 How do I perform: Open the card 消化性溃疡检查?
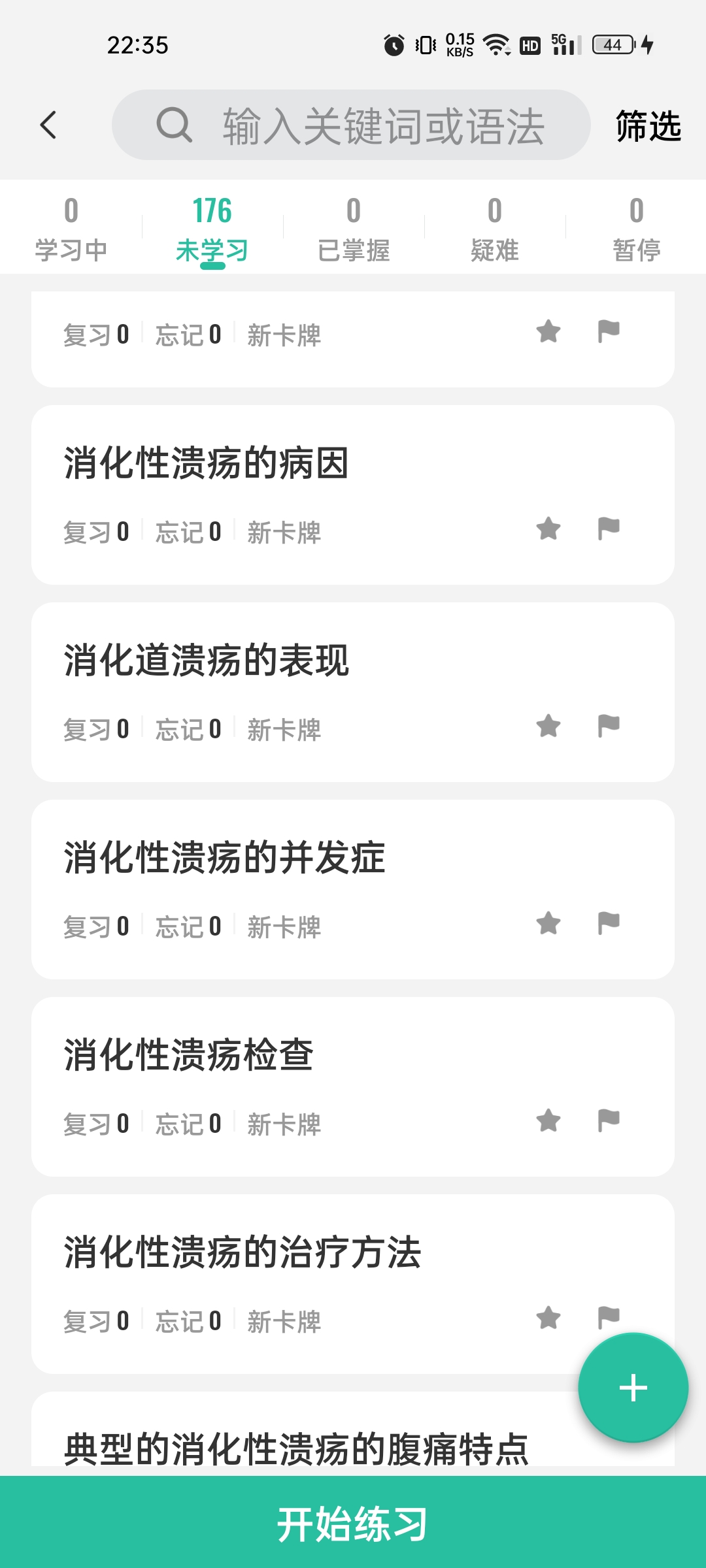click(x=353, y=1086)
